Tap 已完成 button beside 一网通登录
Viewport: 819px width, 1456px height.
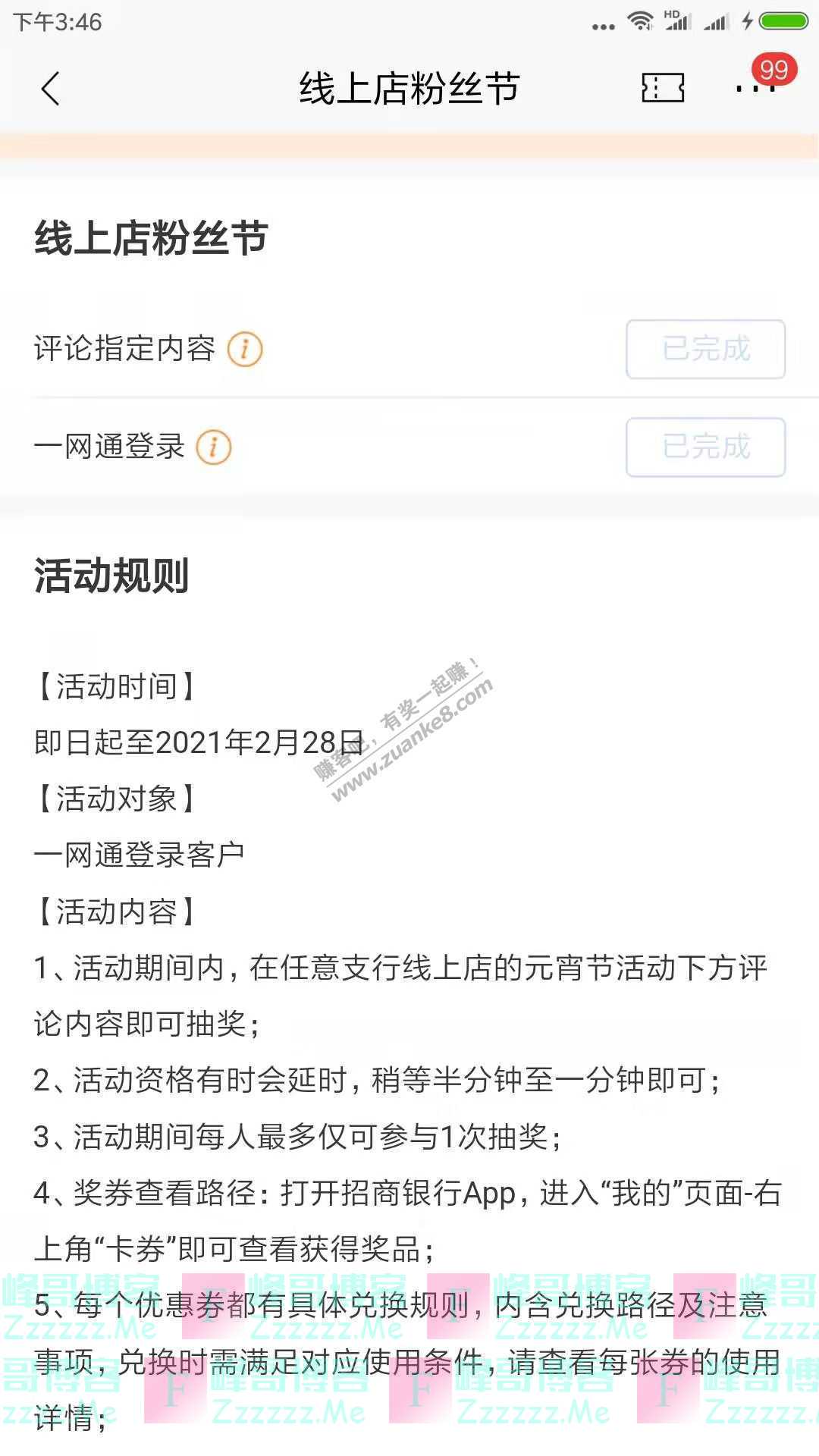(705, 447)
